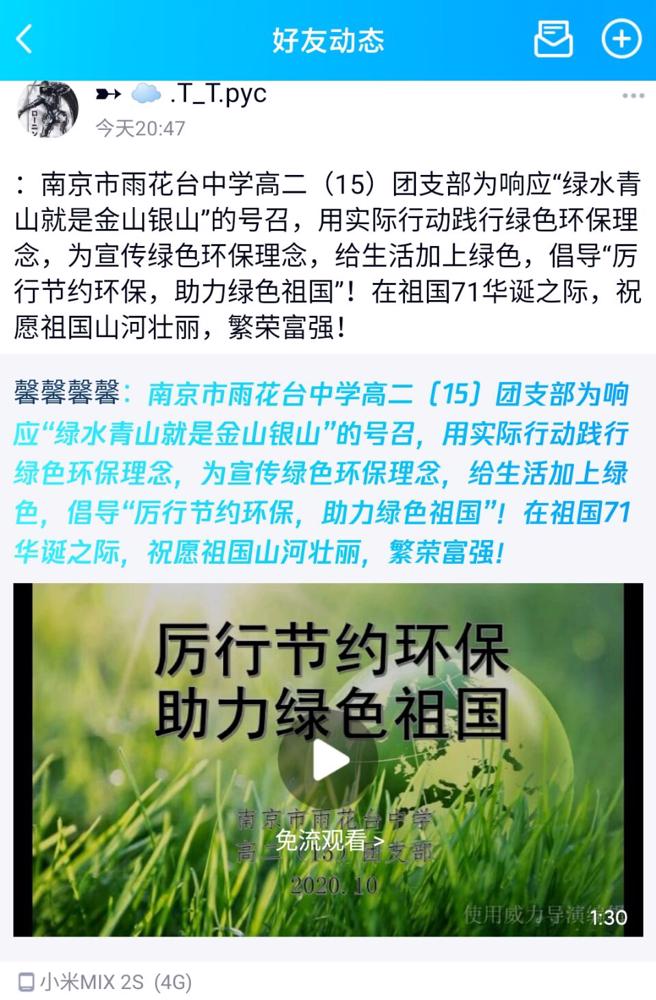
Task: Open the message inbox icon
Action: (x=553, y=40)
